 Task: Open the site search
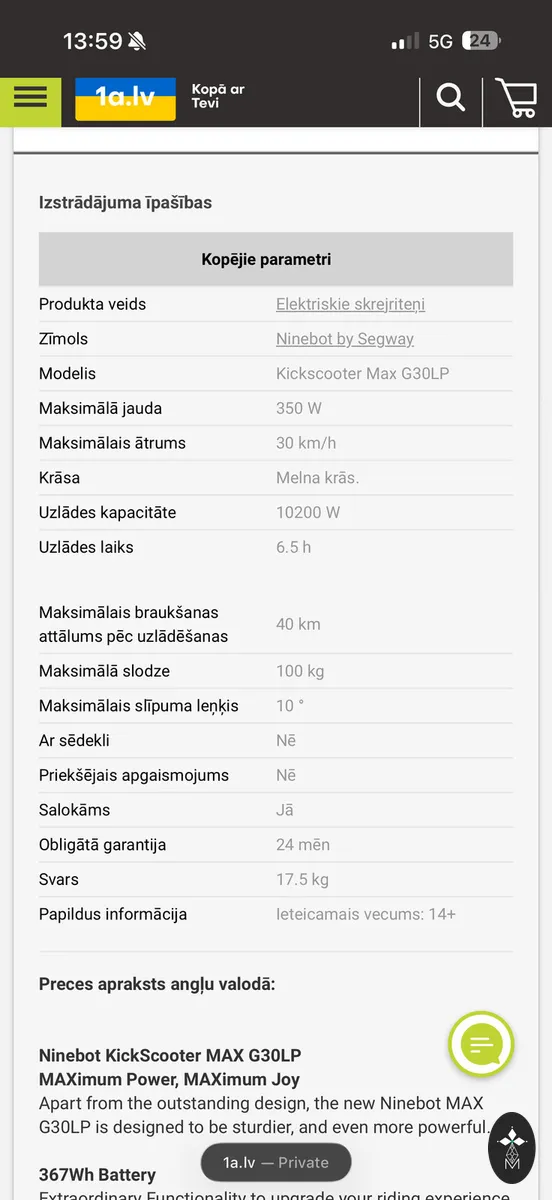pyautogui.click(x=451, y=98)
